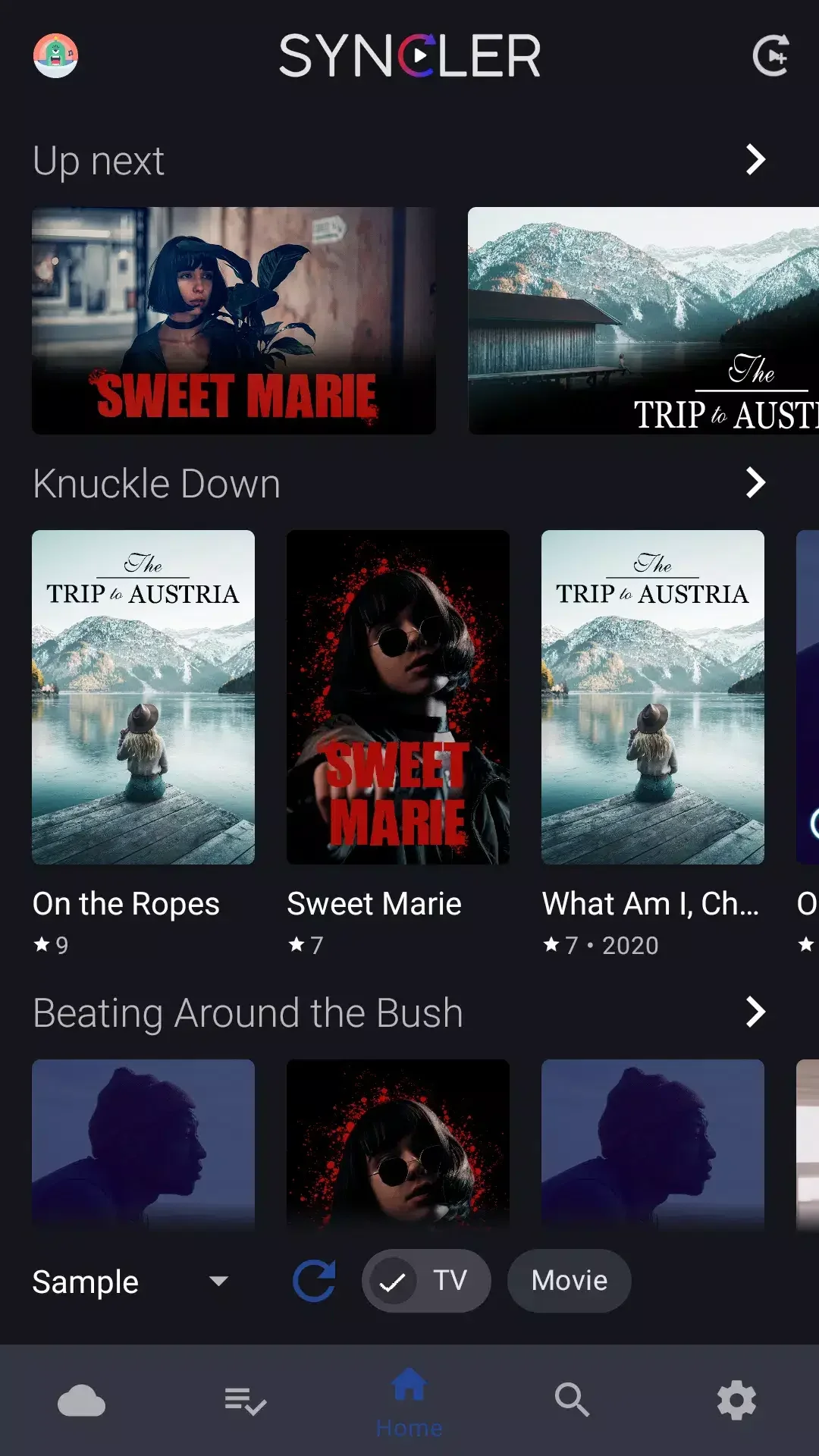Expand the Beating Around the Bush section

pyautogui.click(x=755, y=1012)
